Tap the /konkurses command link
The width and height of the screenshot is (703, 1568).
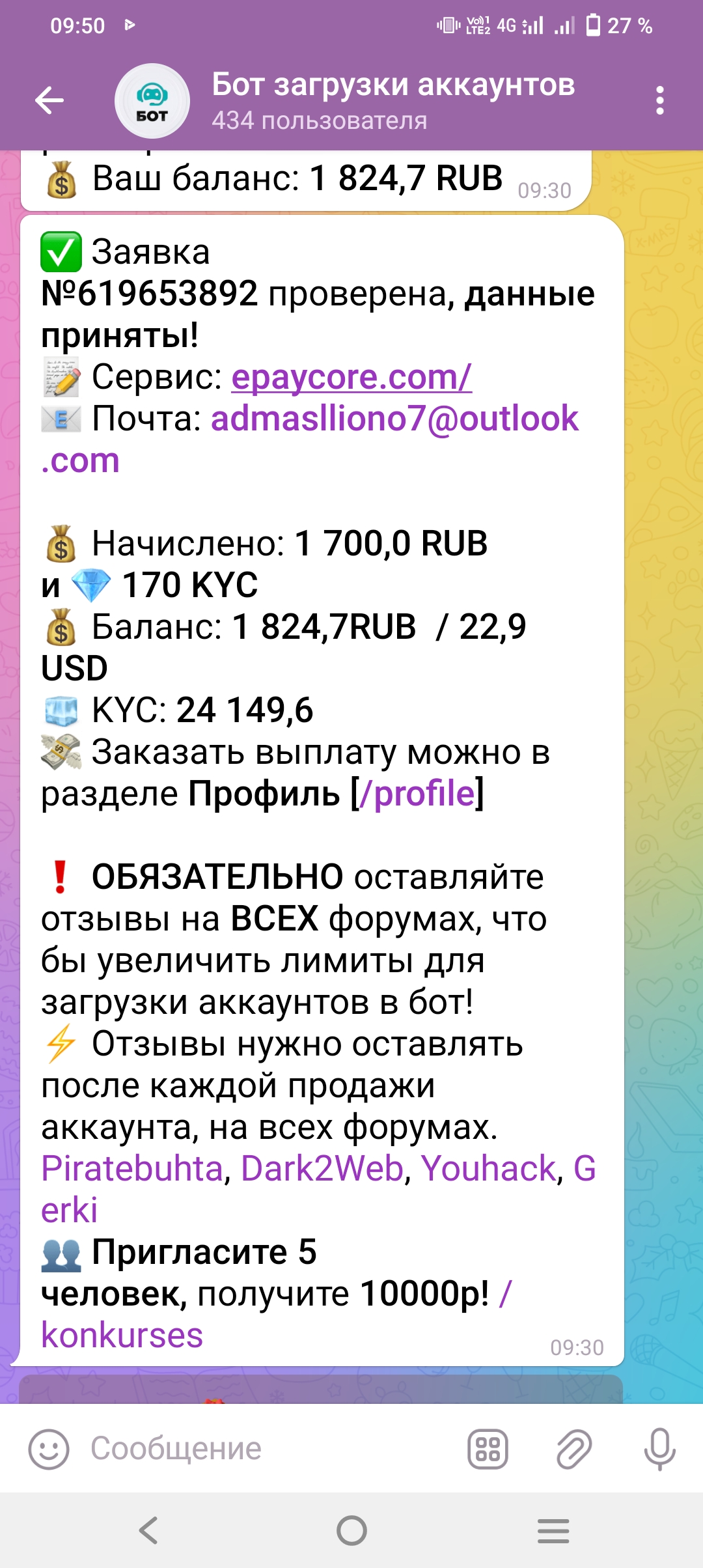click(122, 1336)
